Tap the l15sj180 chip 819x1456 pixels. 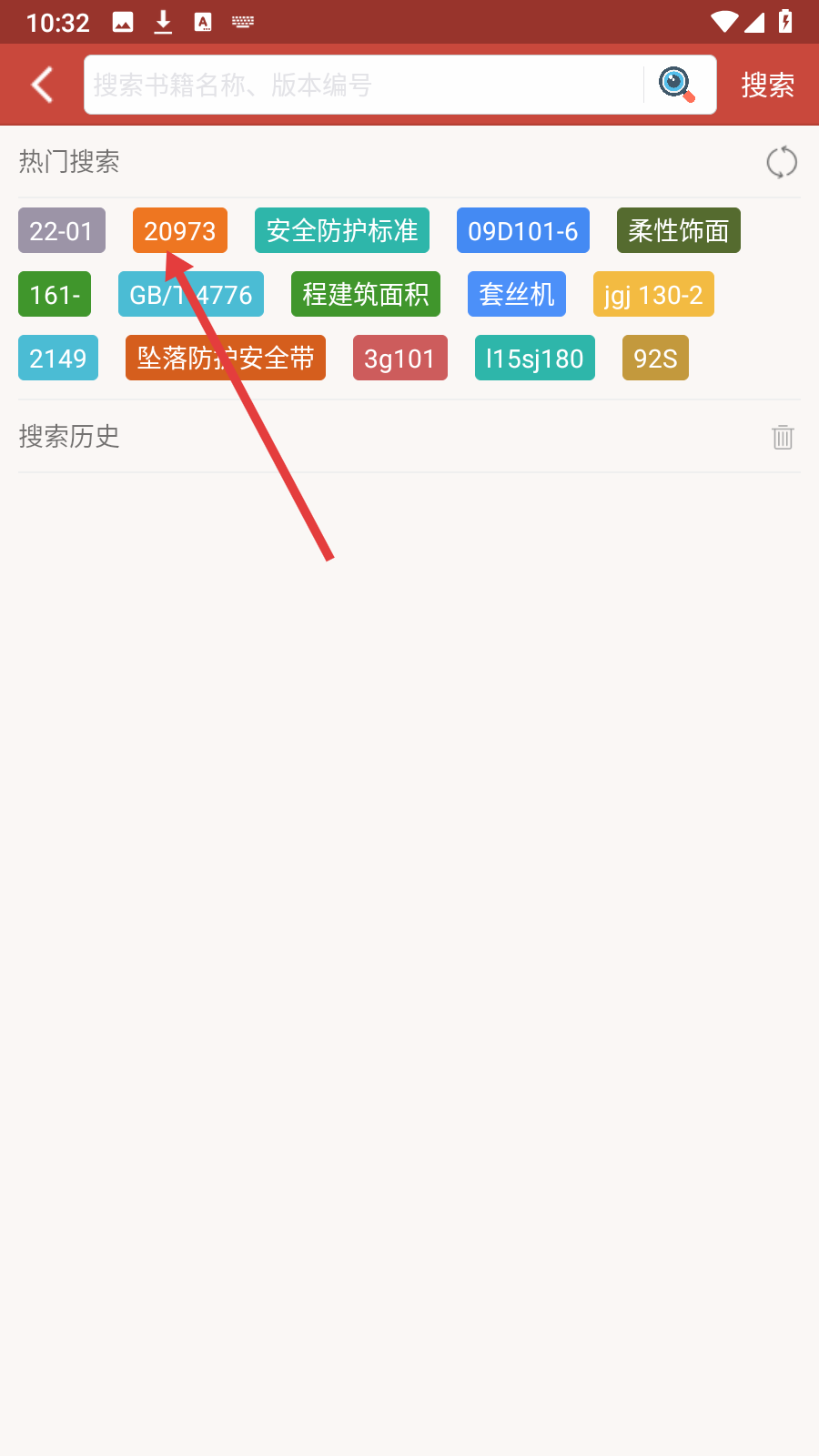click(535, 358)
